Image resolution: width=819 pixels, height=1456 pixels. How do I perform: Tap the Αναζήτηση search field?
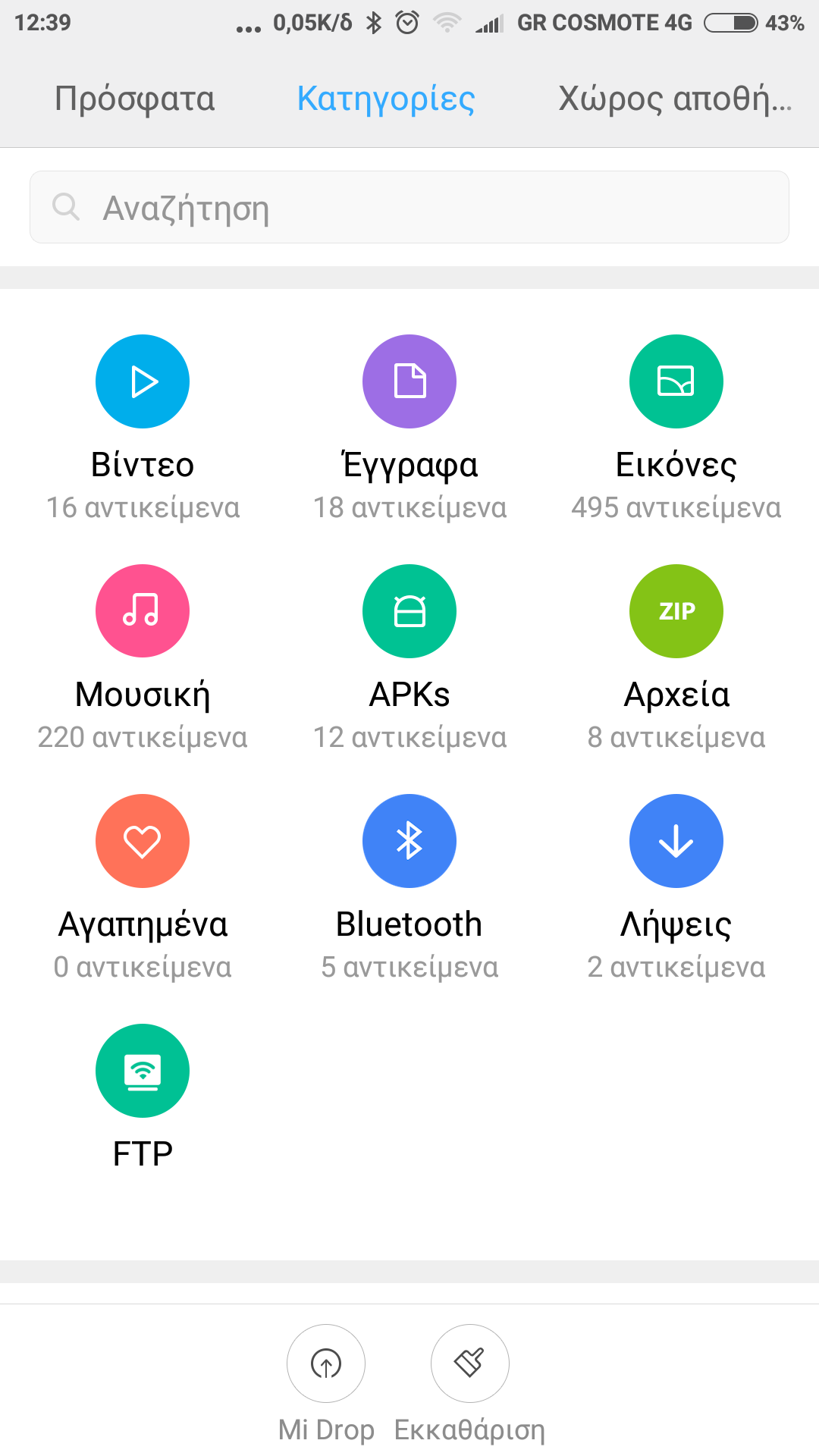point(409,208)
